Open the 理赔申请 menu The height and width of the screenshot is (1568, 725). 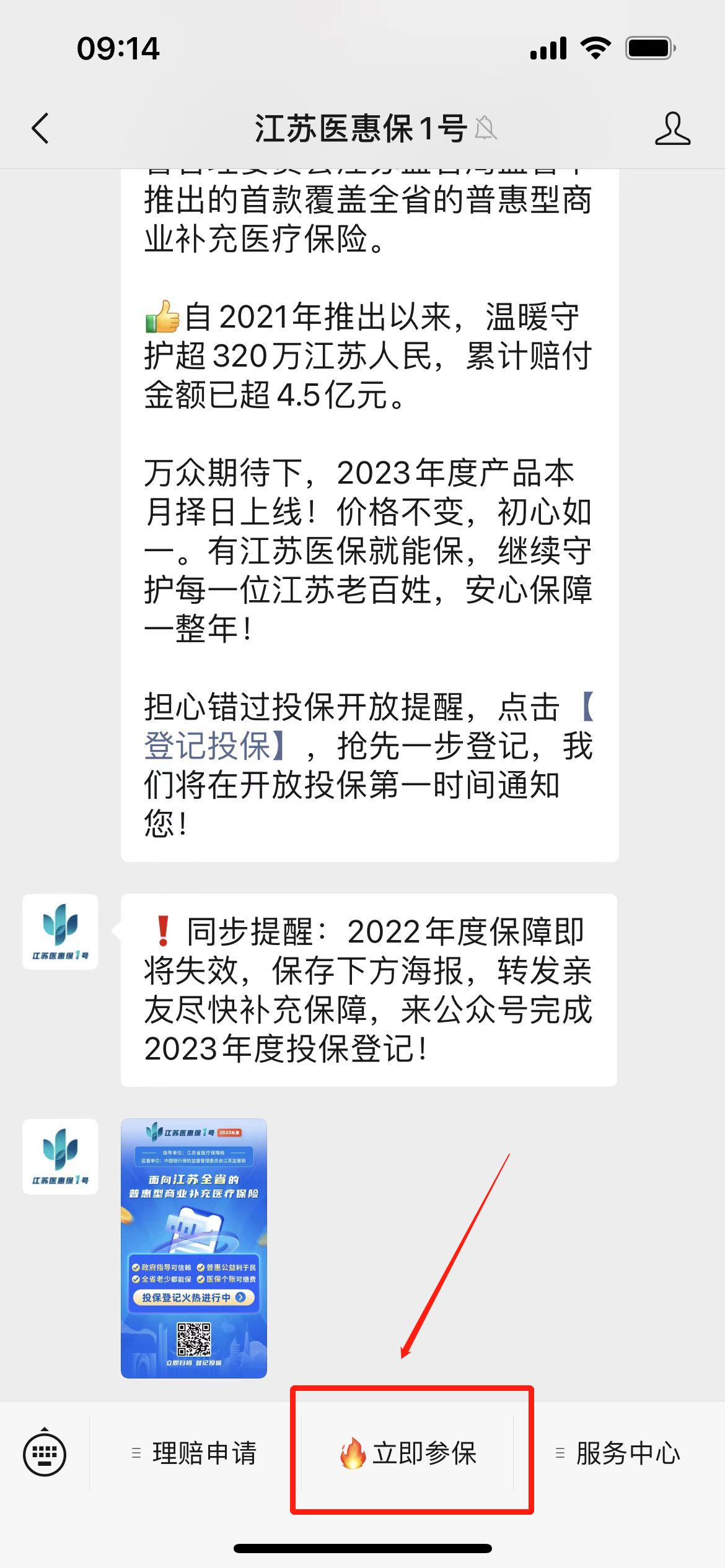coord(194,1453)
